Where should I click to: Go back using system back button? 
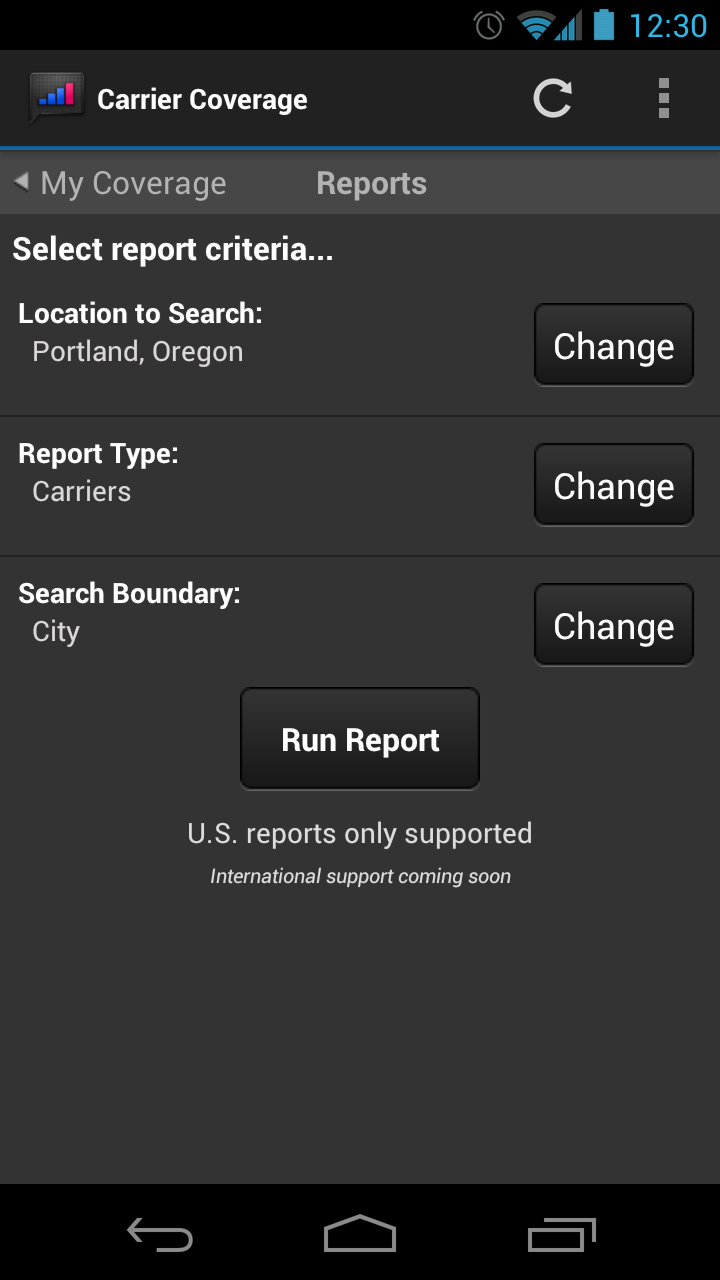[160, 1234]
